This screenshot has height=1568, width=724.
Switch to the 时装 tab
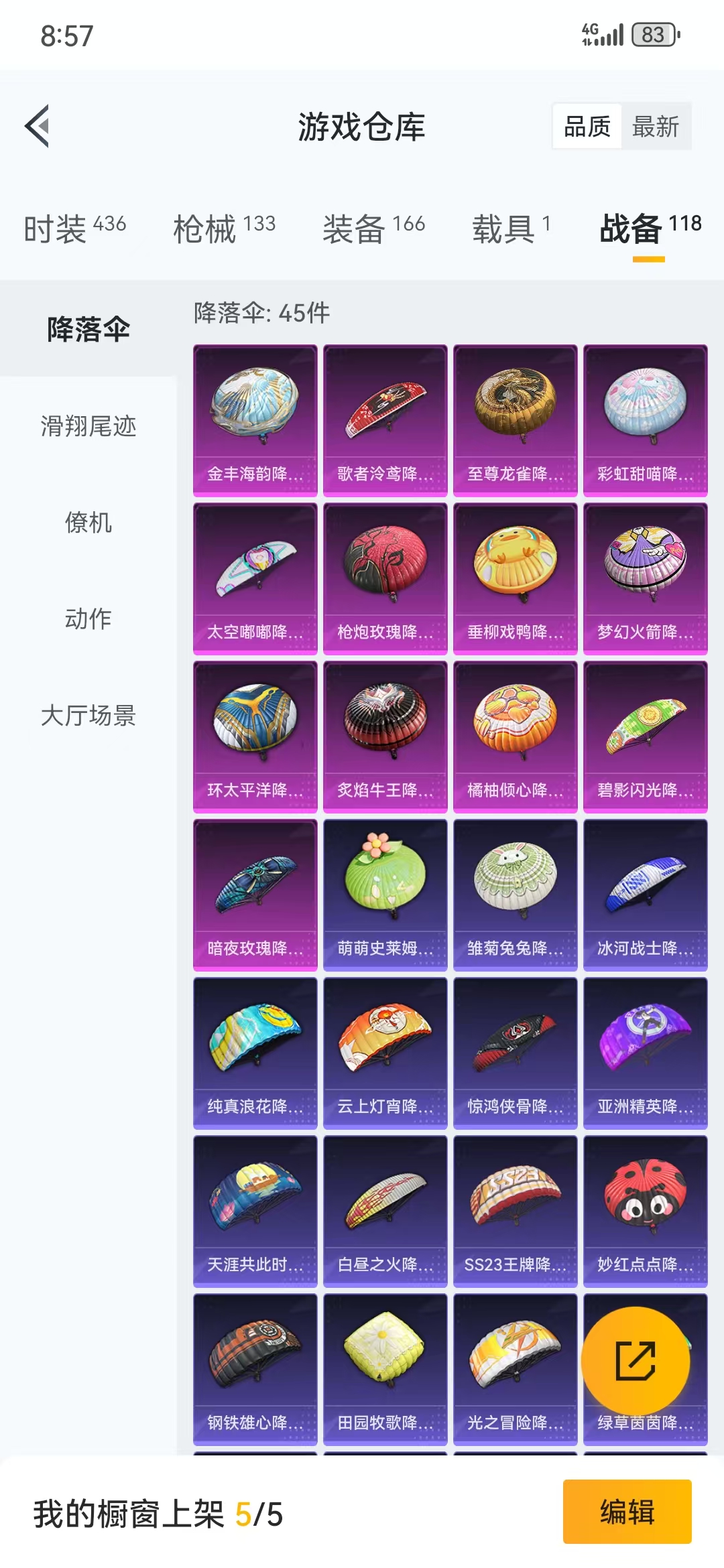[x=74, y=228]
